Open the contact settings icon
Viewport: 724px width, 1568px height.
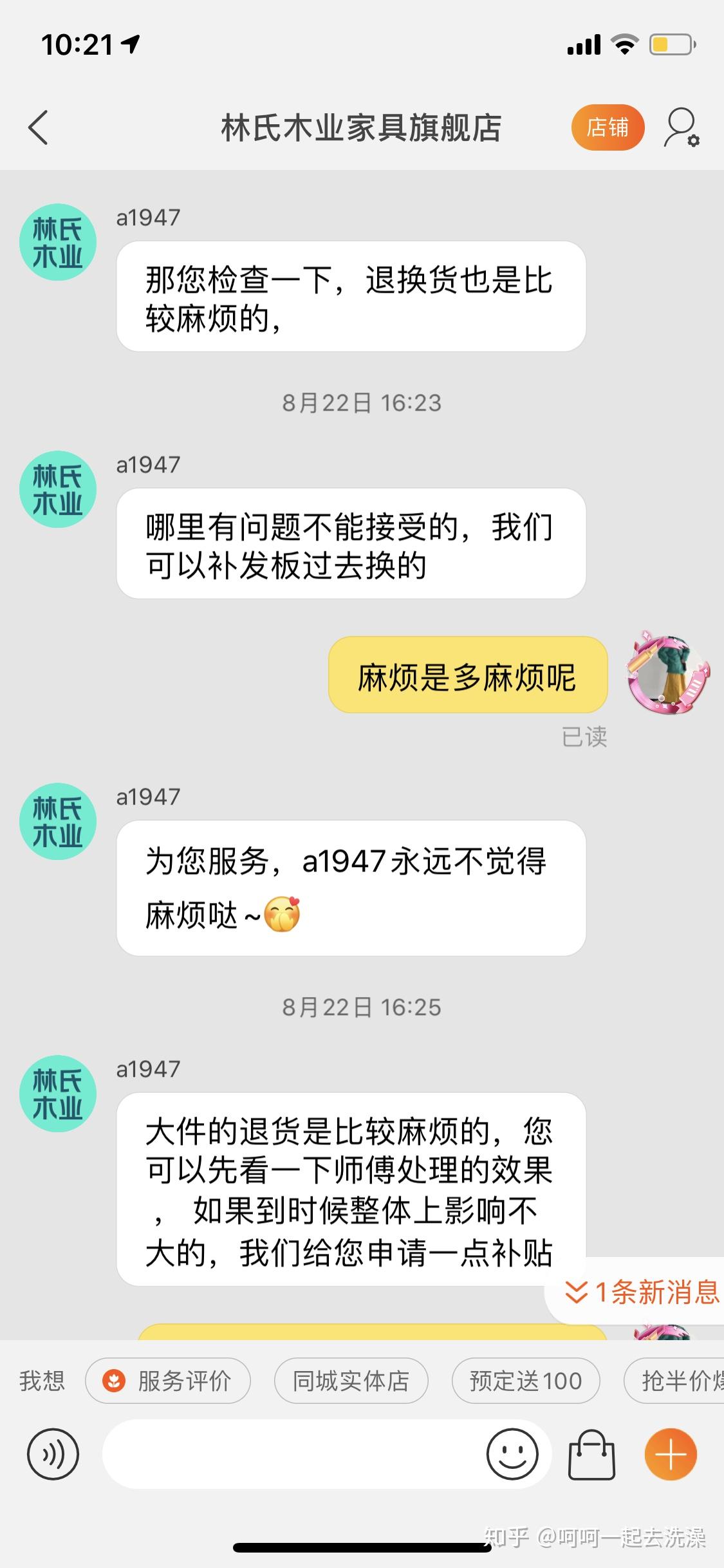(x=682, y=127)
